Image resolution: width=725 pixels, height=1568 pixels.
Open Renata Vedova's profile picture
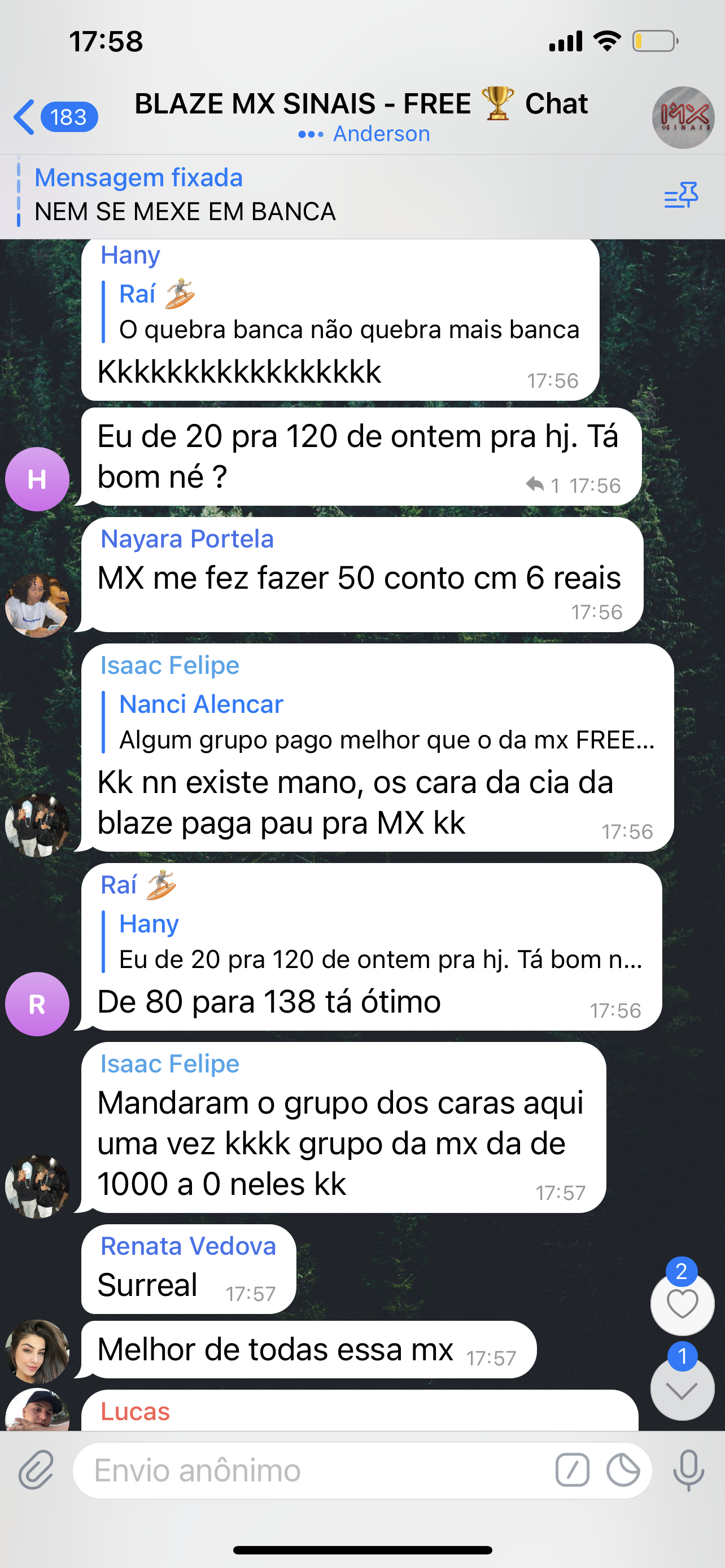click(x=37, y=1351)
